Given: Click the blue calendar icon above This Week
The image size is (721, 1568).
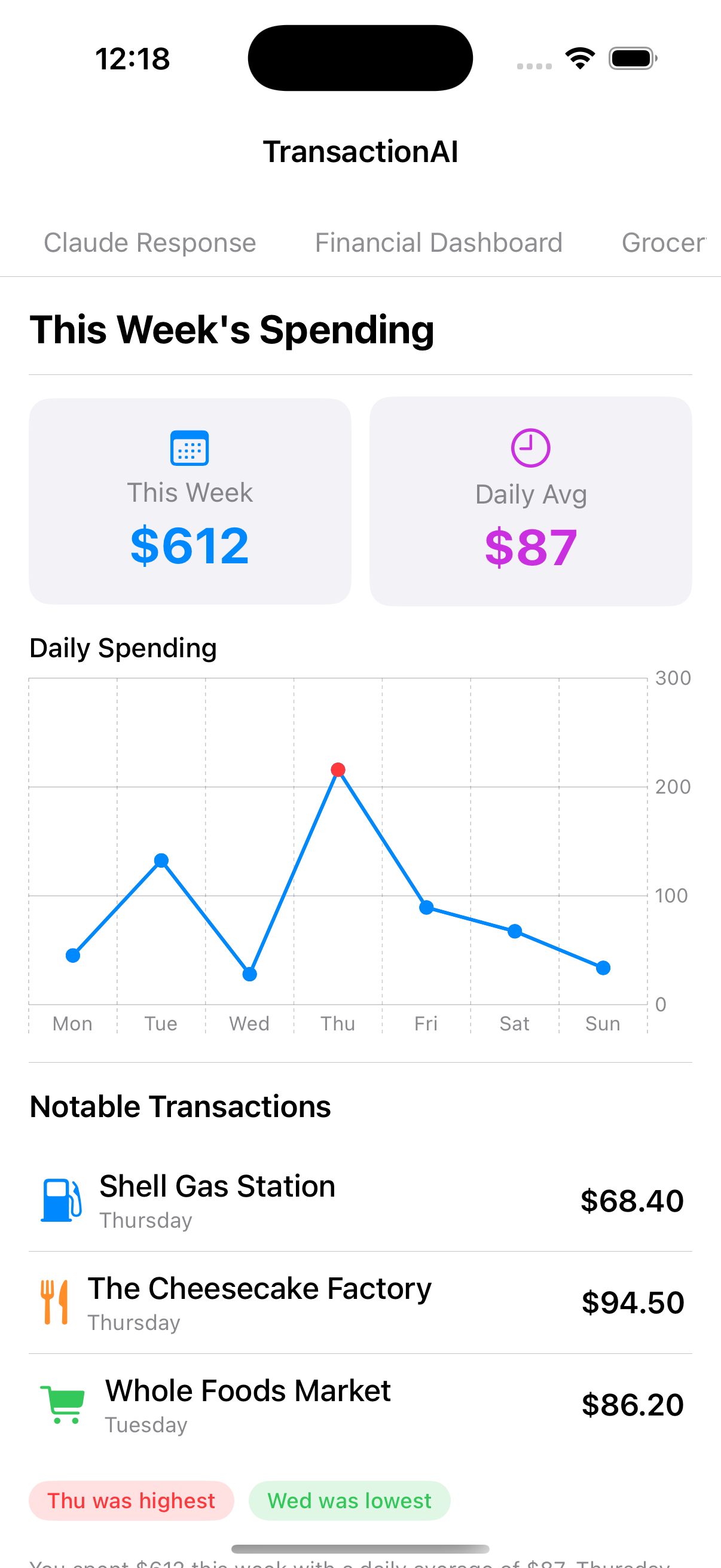Looking at the screenshot, I should point(190,447).
